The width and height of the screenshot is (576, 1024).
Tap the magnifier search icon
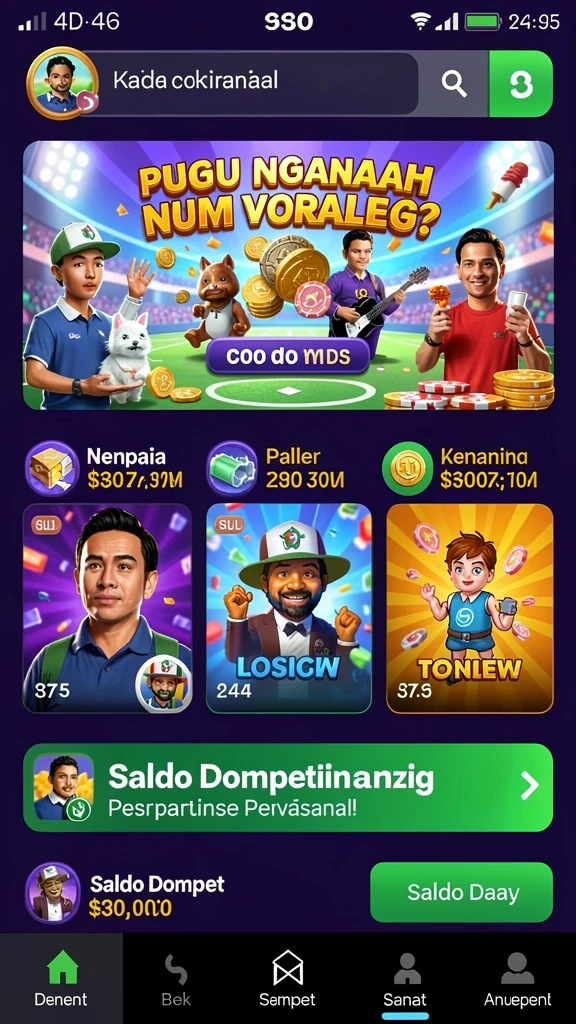click(x=453, y=84)
